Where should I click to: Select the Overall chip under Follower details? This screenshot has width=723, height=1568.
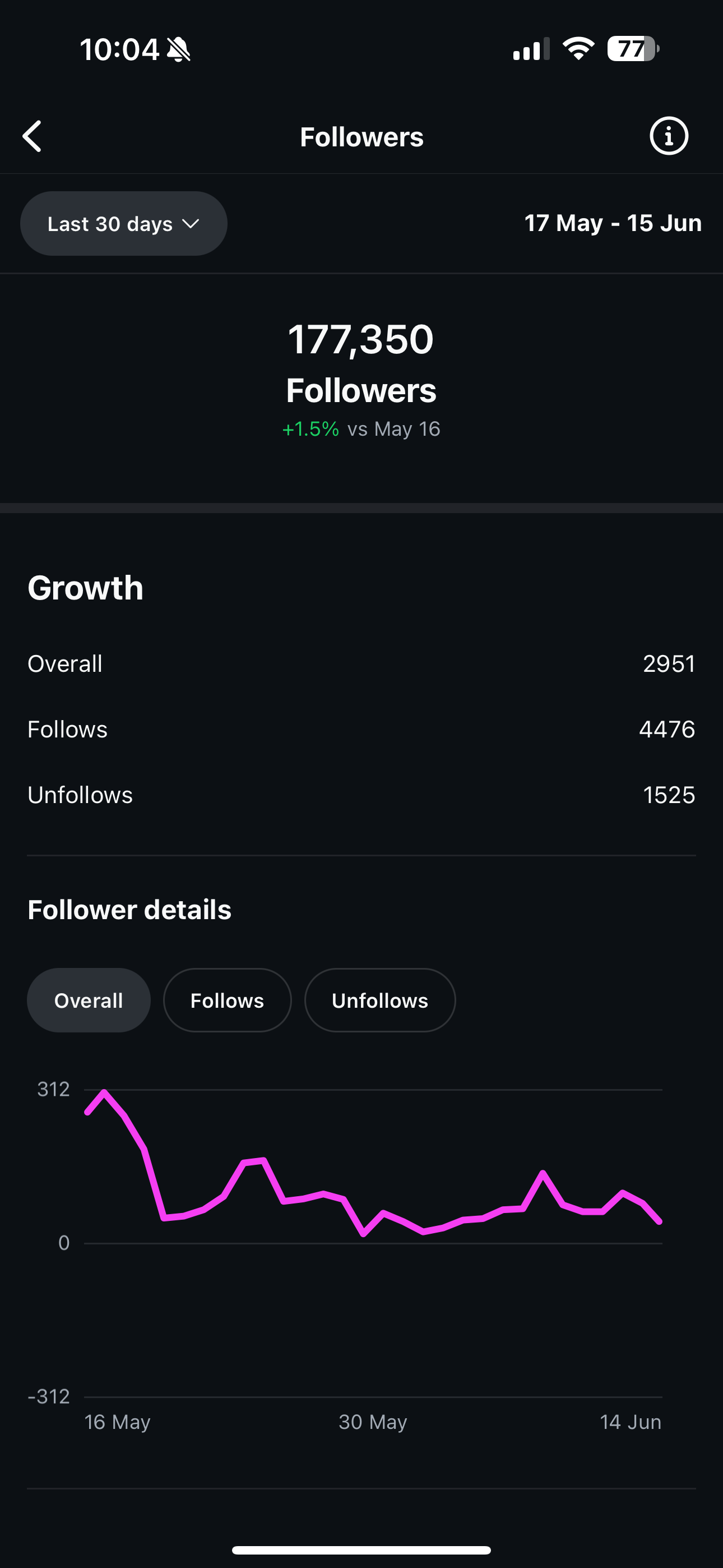(89, 1000)
